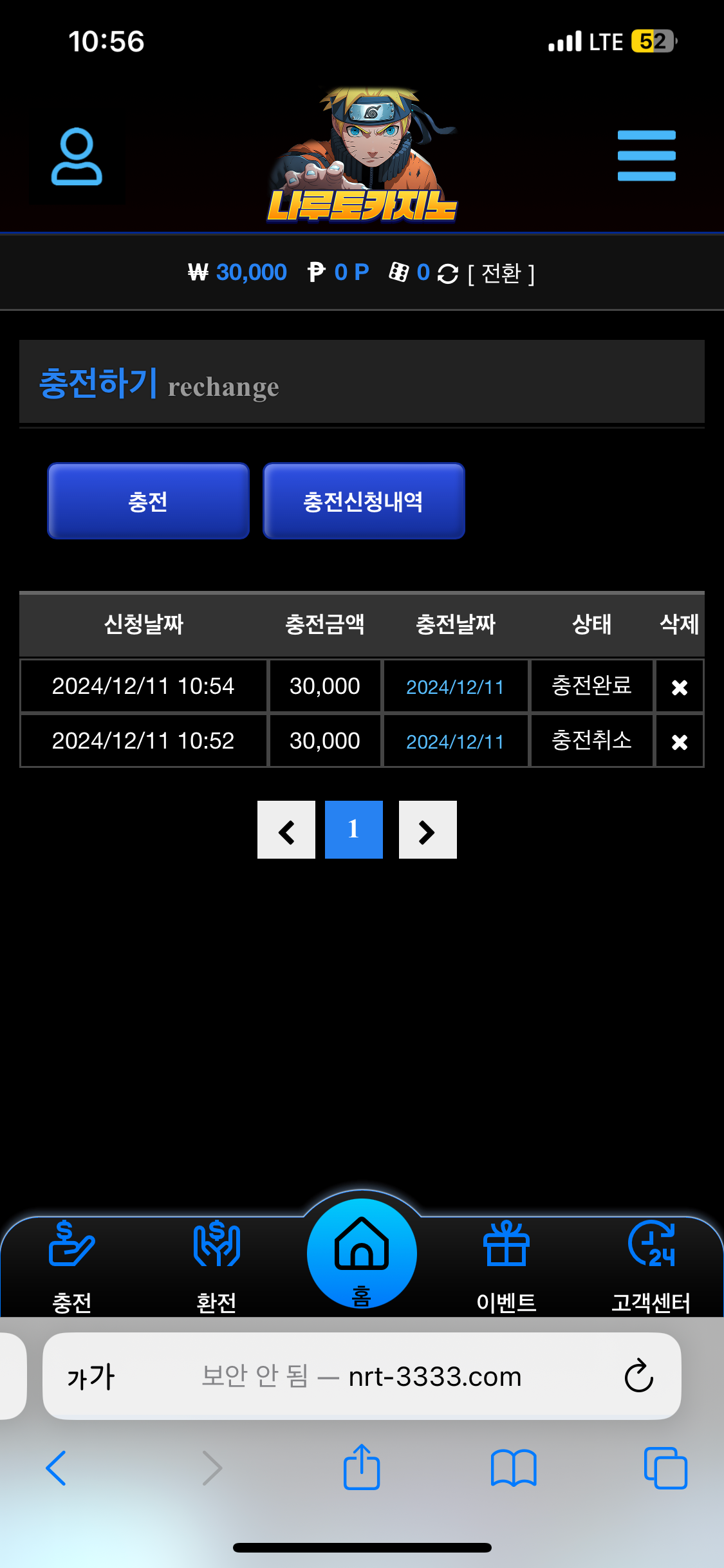Delete the 10:52 충전취소 record

679,742
